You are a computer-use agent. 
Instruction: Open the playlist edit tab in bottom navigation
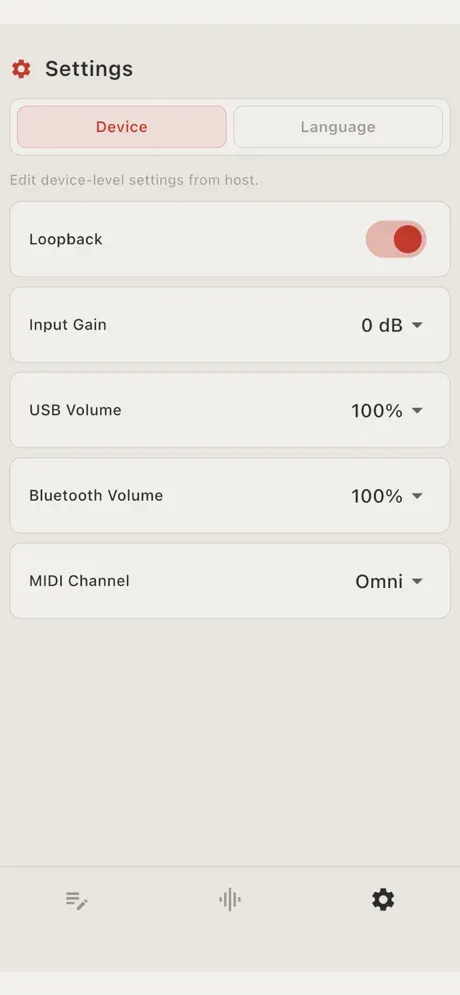pos(77,900)
